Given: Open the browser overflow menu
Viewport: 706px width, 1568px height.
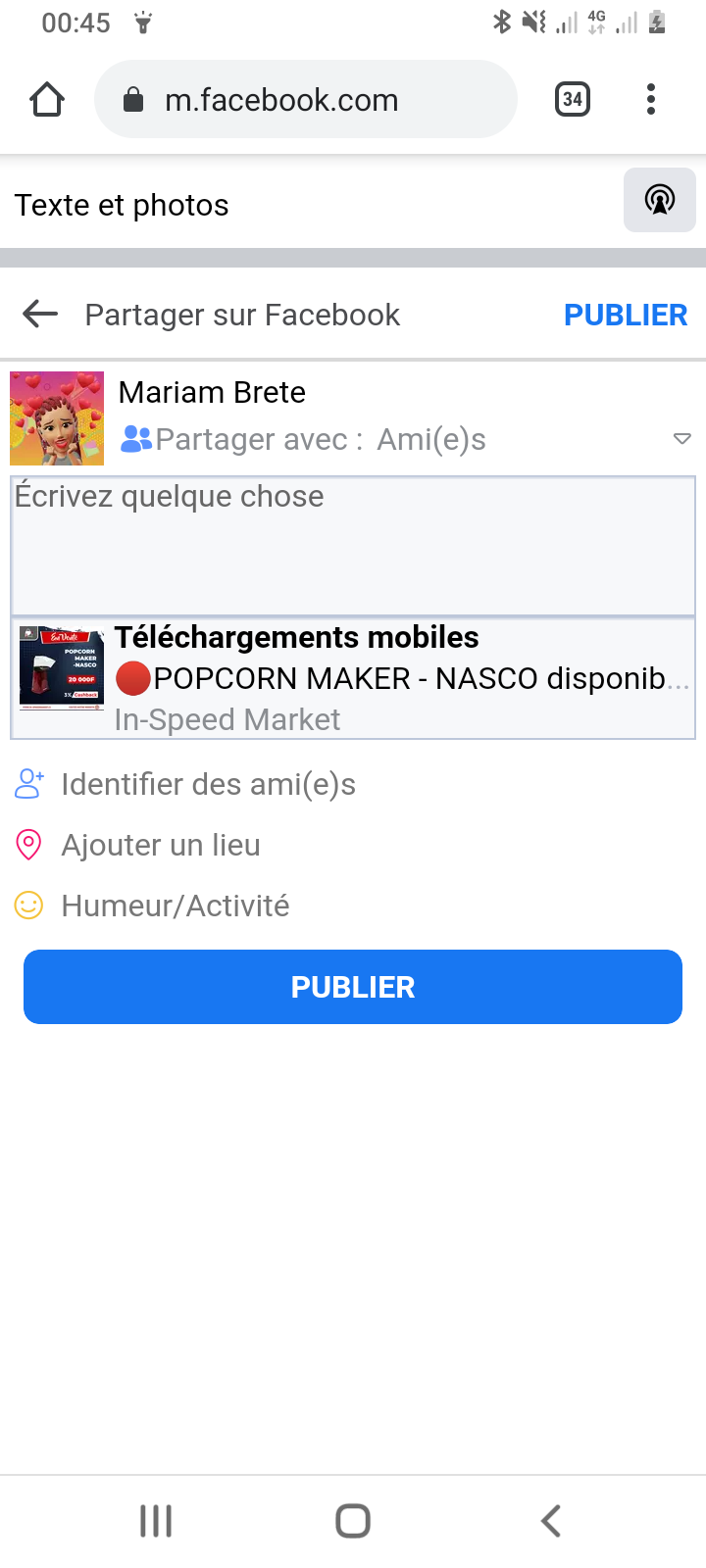Looking at the screenshot, I should coord(651,100).
